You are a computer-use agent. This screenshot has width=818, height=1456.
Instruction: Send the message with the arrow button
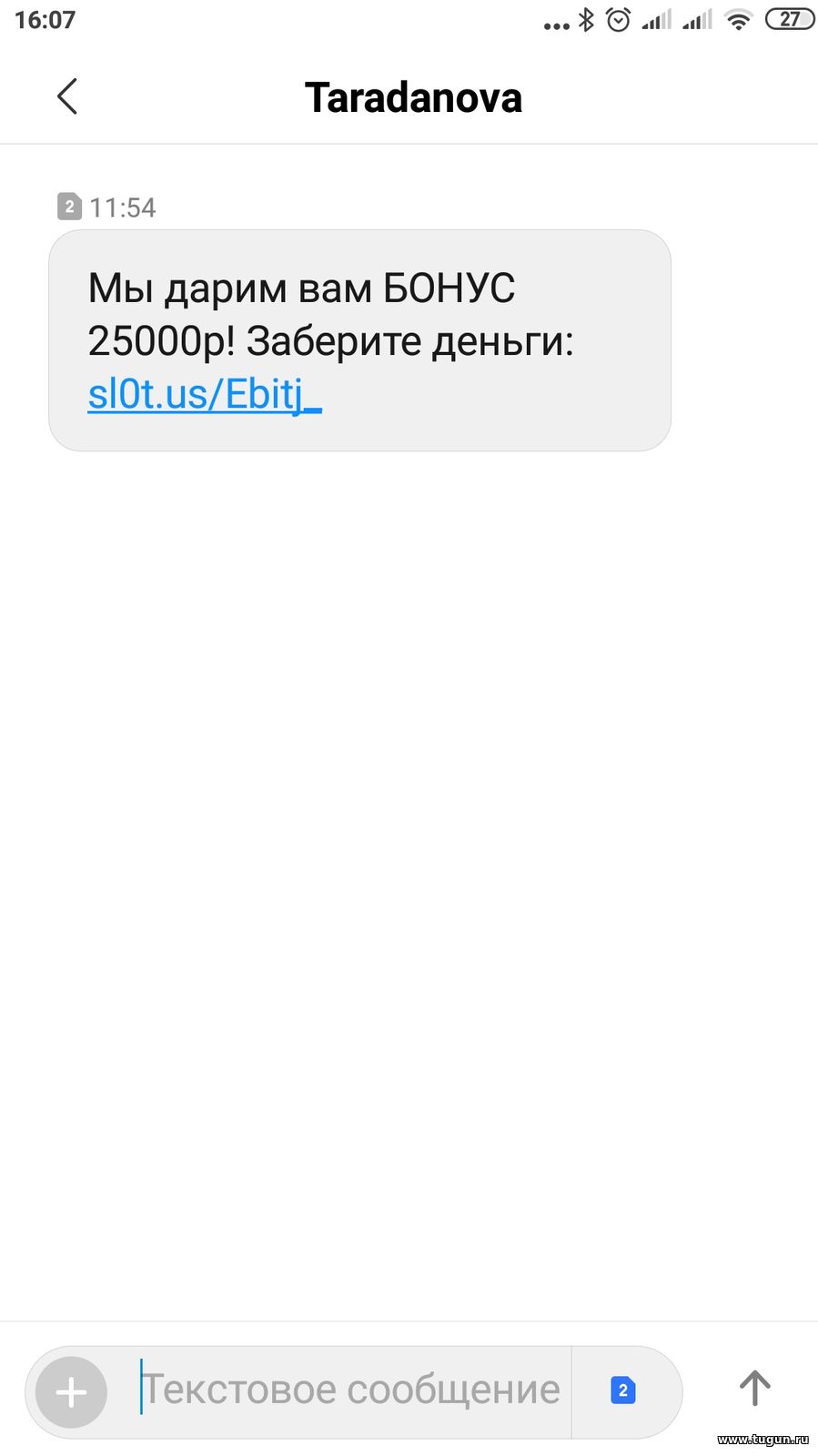pos(754,1389)
